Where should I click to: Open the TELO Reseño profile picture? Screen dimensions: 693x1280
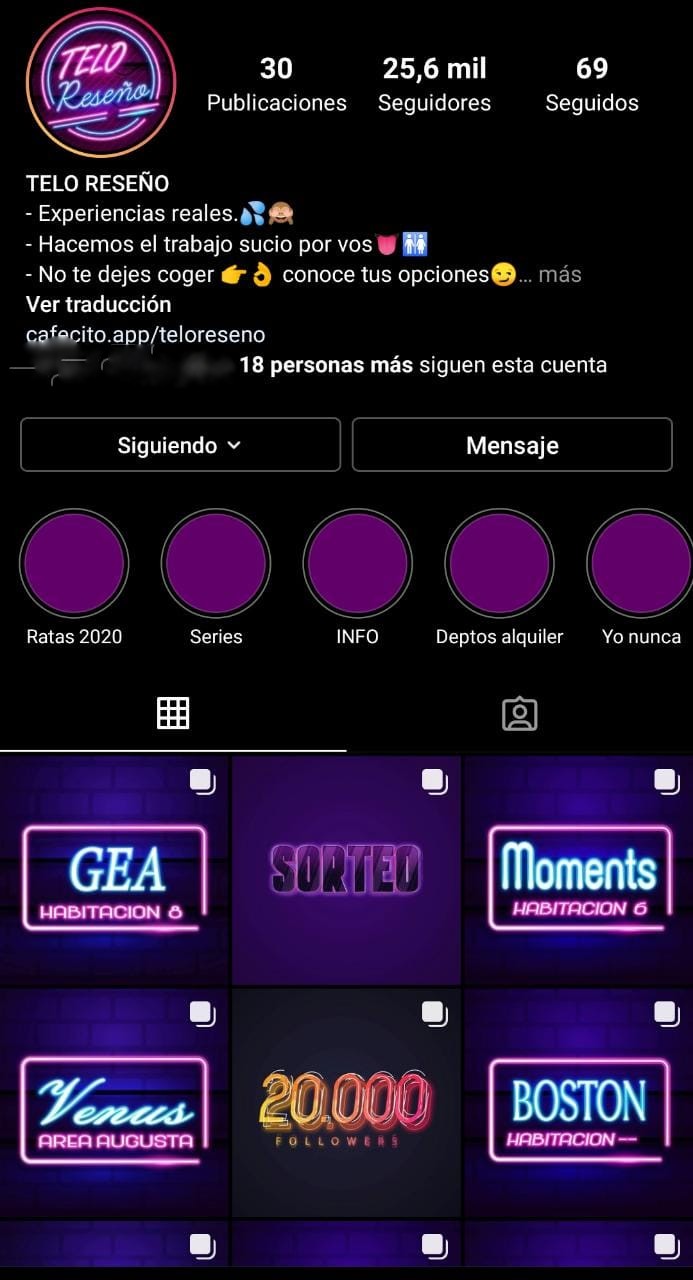click(101, 82)
